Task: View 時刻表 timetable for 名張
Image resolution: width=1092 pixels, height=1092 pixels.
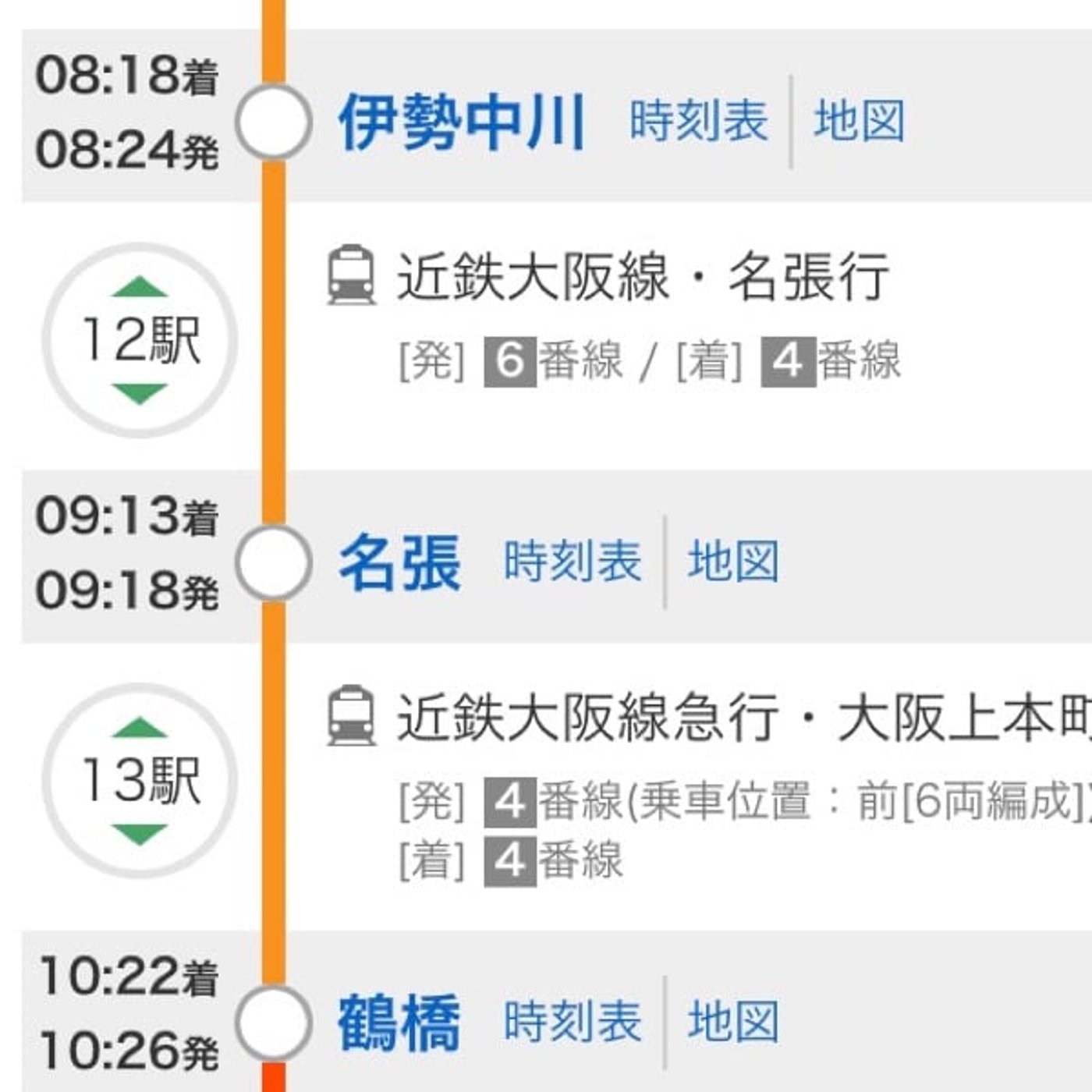Action: pos(573,562)
